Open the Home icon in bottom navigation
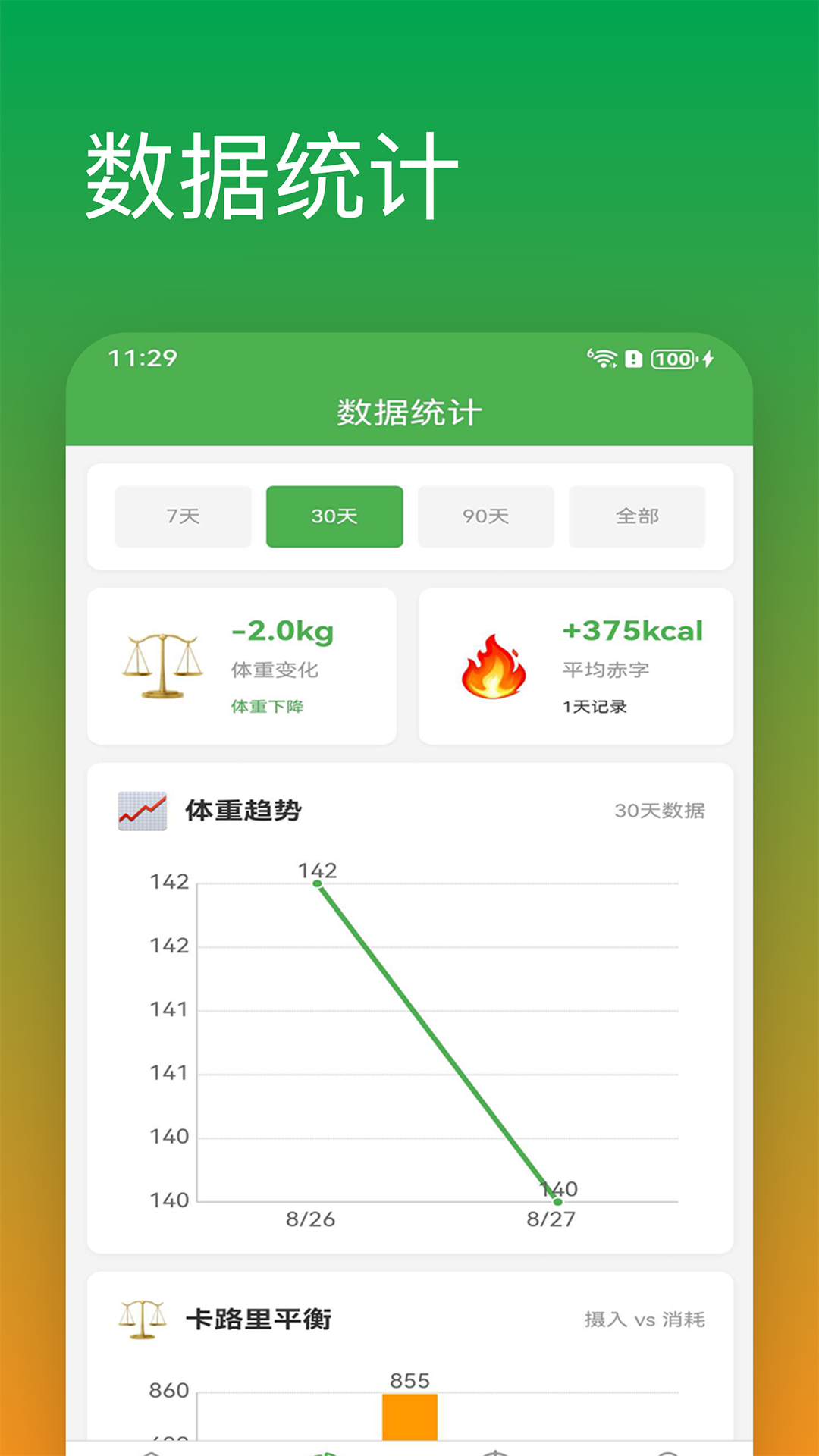The image size is (819, 1456). 152,1448
